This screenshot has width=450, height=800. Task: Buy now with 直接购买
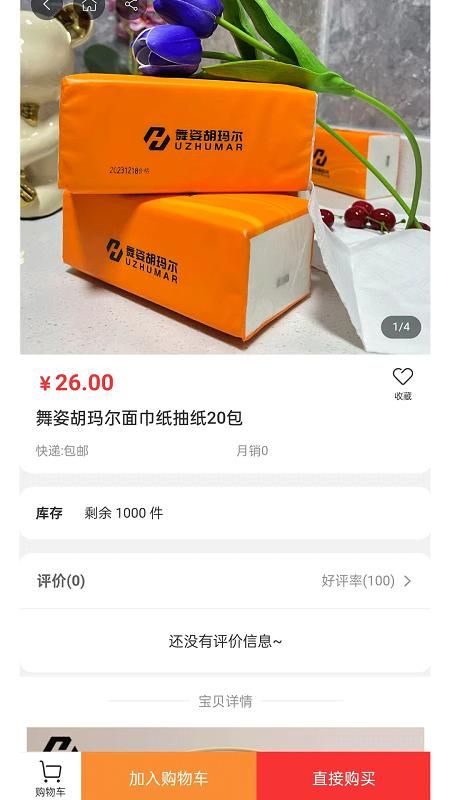[x=343, y=779]
